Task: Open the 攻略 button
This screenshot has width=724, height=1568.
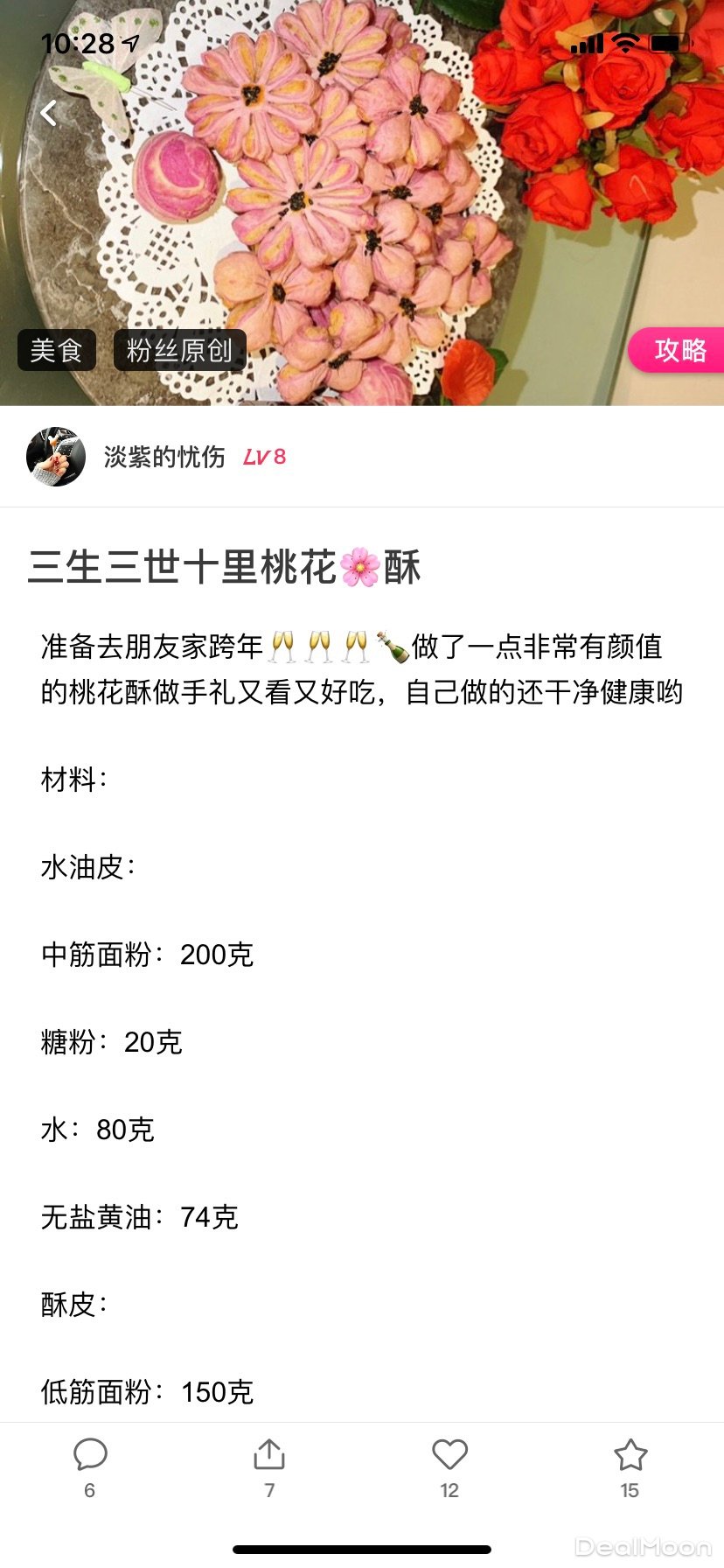Action: (x=679, y=351)
